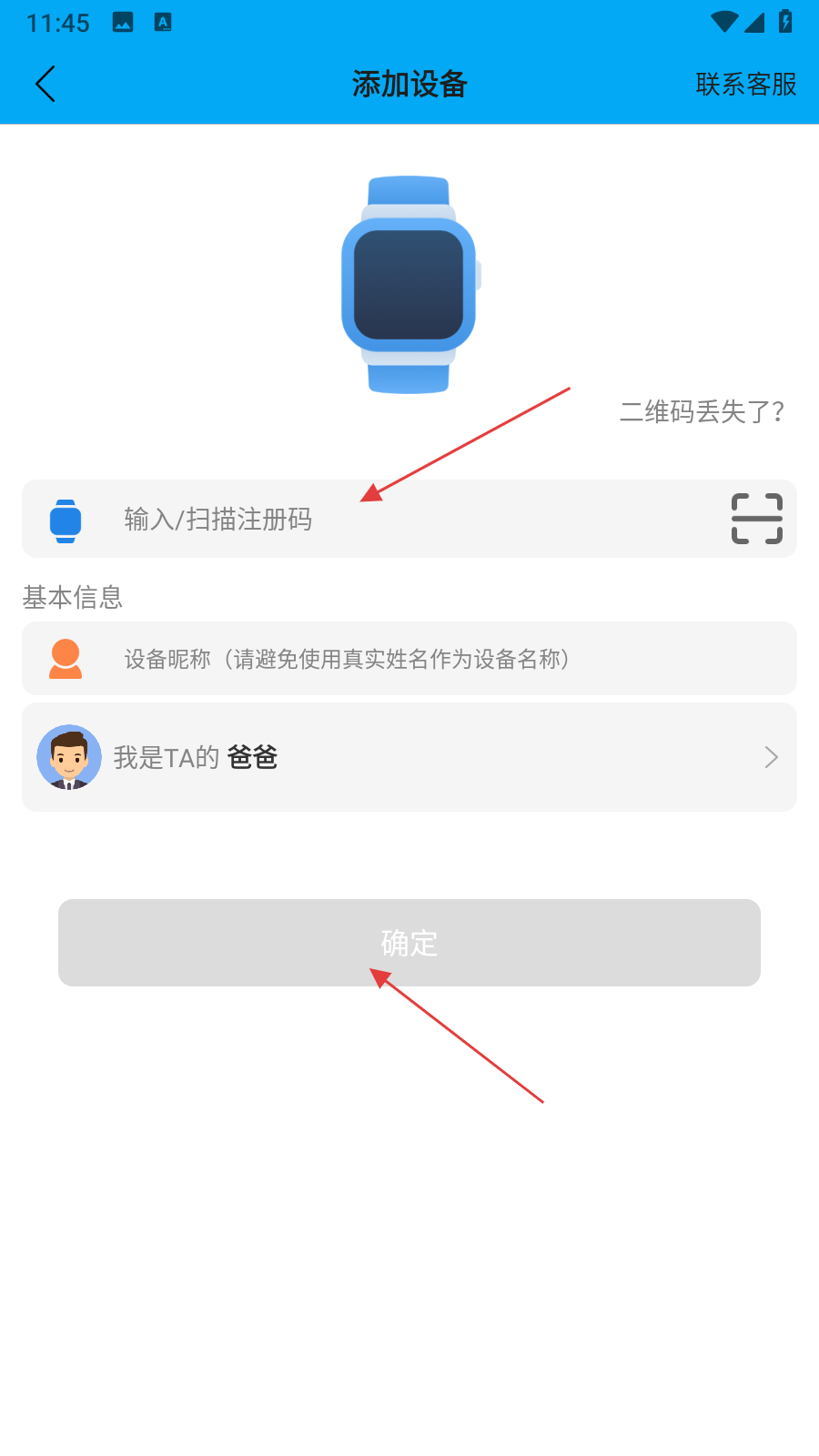Change the 我是TA的 爸爸 relationship

coord(409,757)
